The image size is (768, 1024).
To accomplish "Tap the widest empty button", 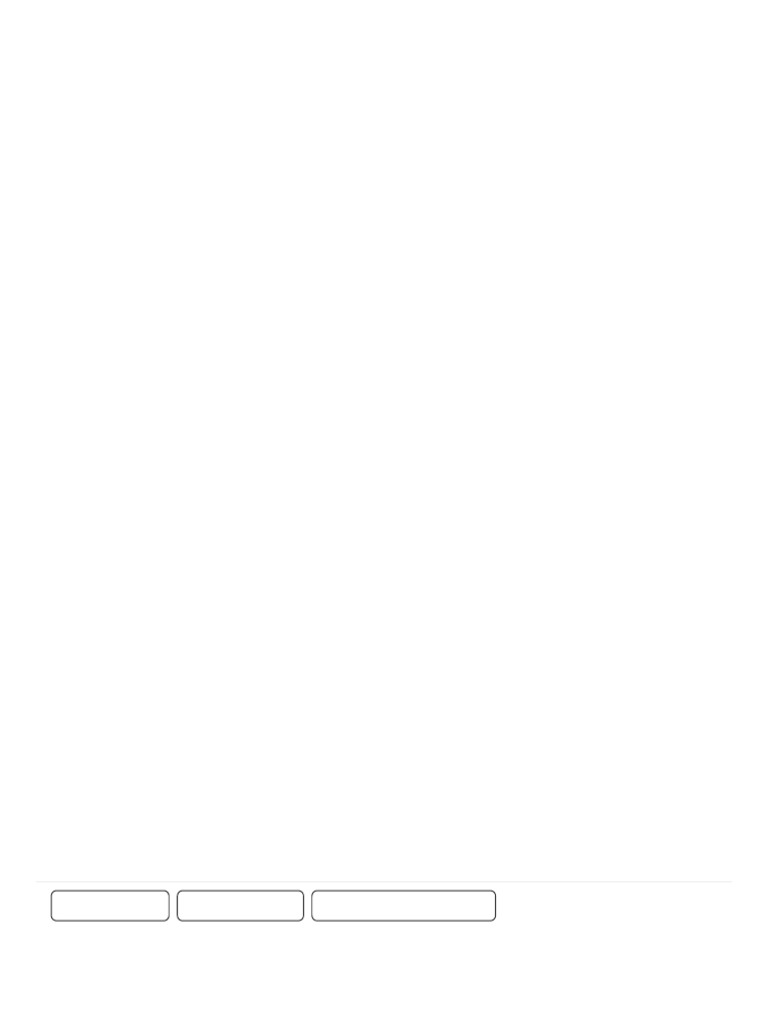I will pyautogui.click(x=403, y=905).
